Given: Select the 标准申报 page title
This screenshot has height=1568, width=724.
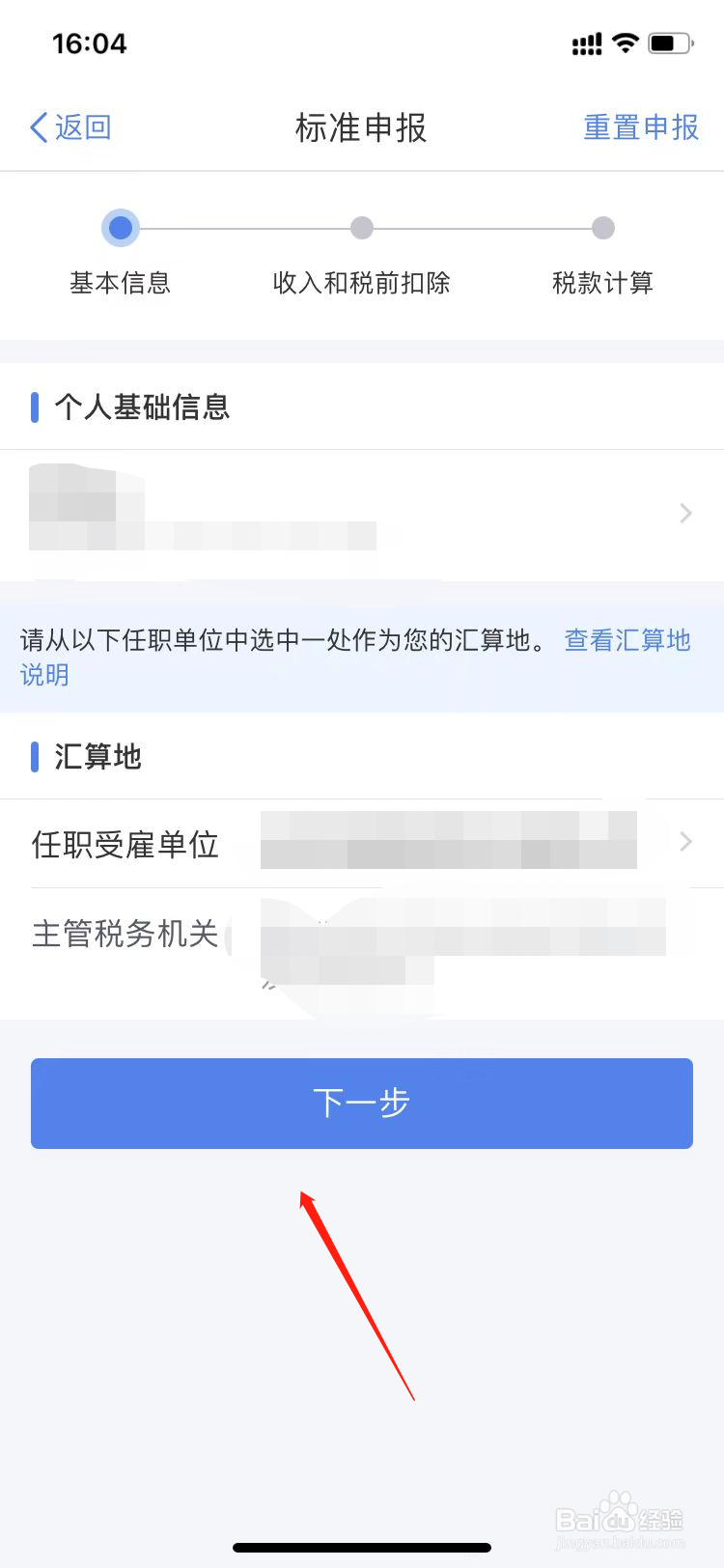Looking at the screenshot, I should click(x=361, y=127).
